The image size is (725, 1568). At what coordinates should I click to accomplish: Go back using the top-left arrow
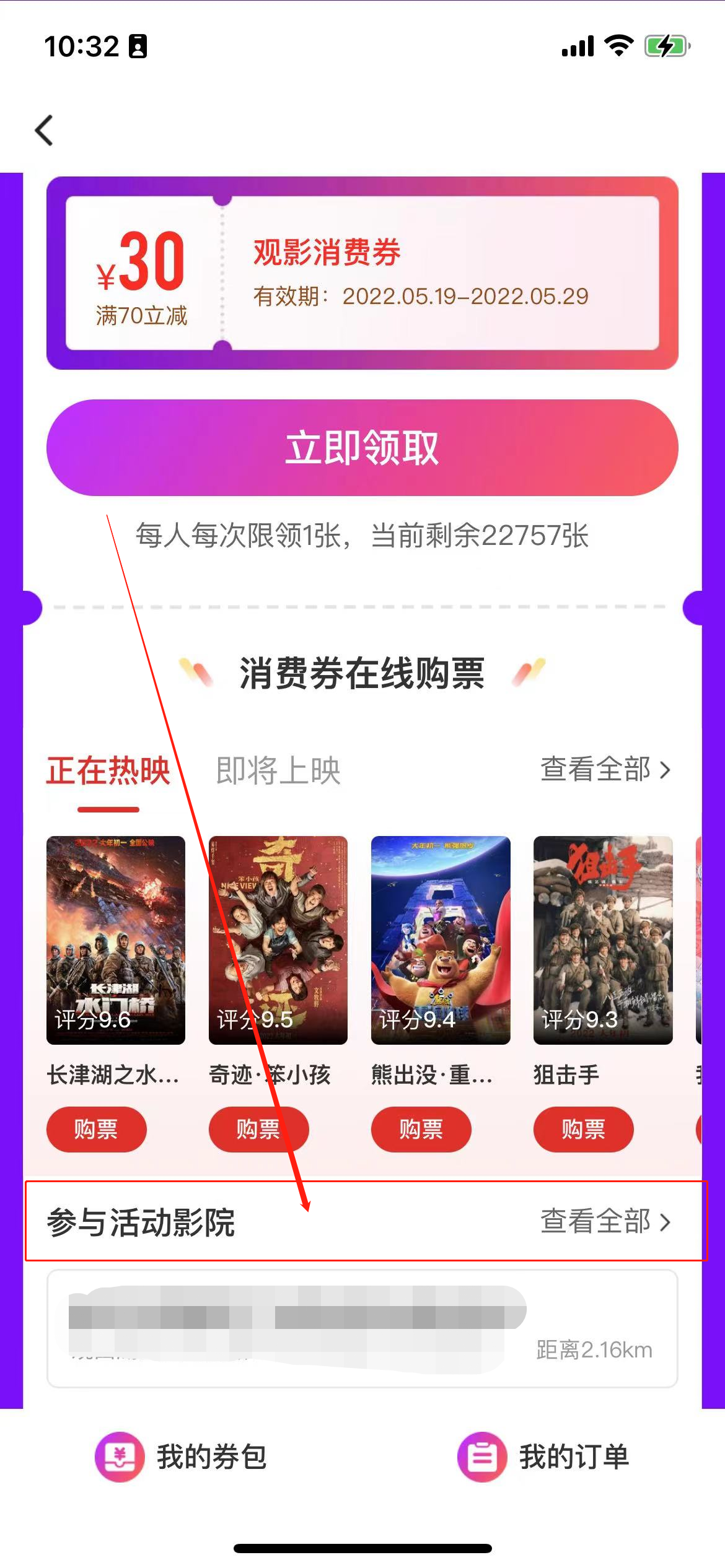pyautogui.click(x=44, y=131)
